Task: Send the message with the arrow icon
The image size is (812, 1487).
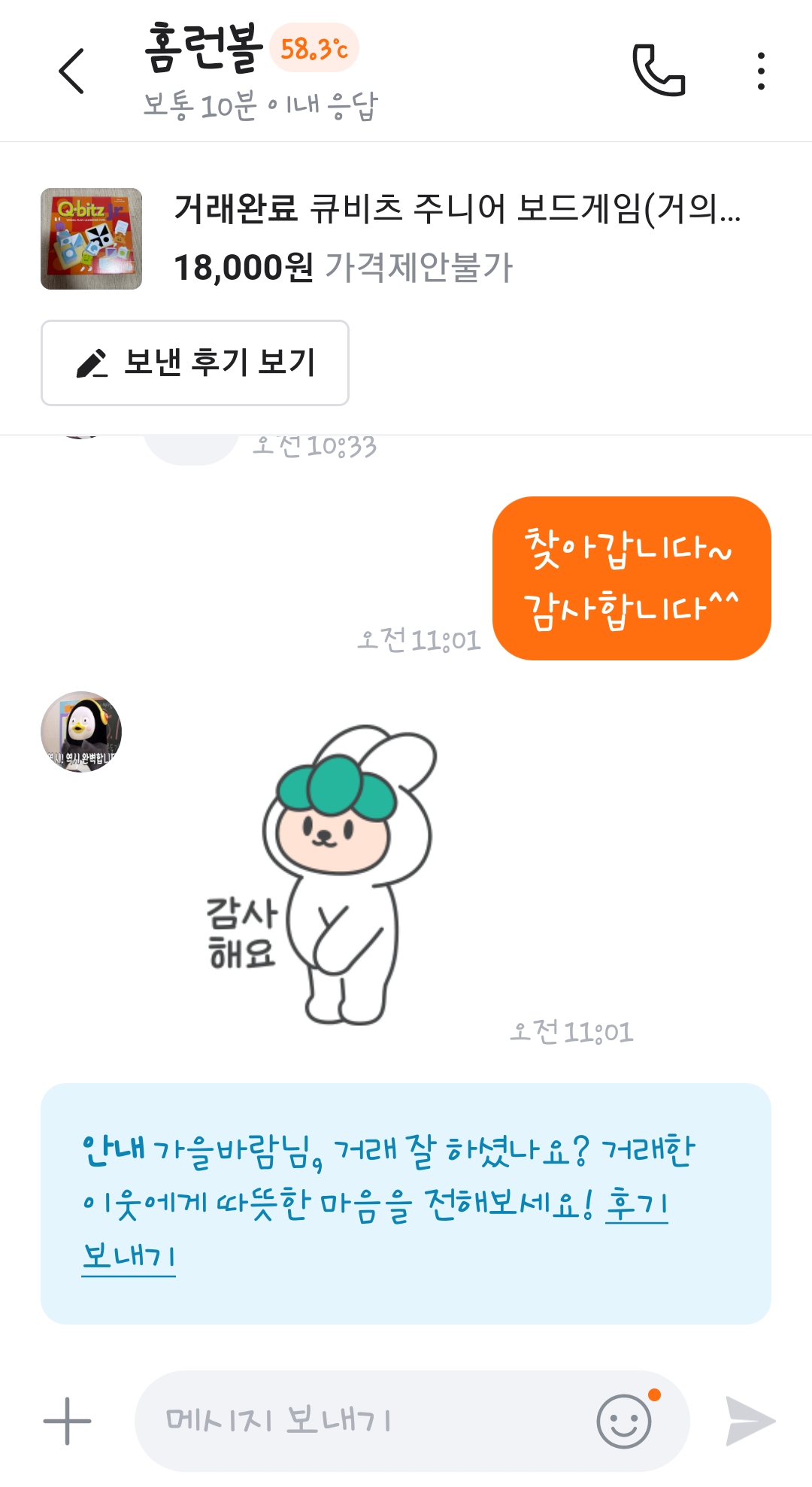Action: point(750,1421)
